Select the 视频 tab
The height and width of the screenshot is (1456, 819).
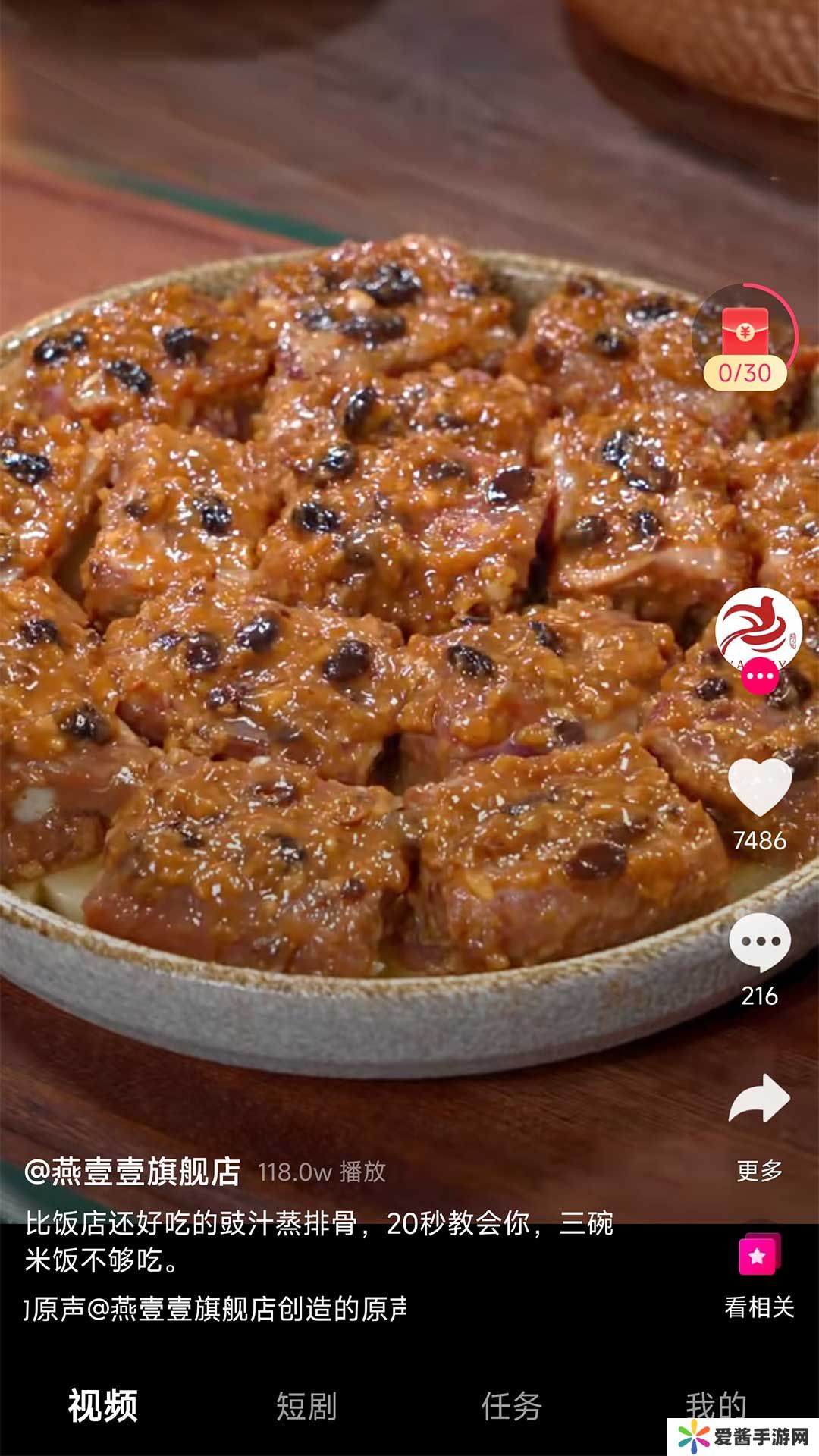[103, 1406]
